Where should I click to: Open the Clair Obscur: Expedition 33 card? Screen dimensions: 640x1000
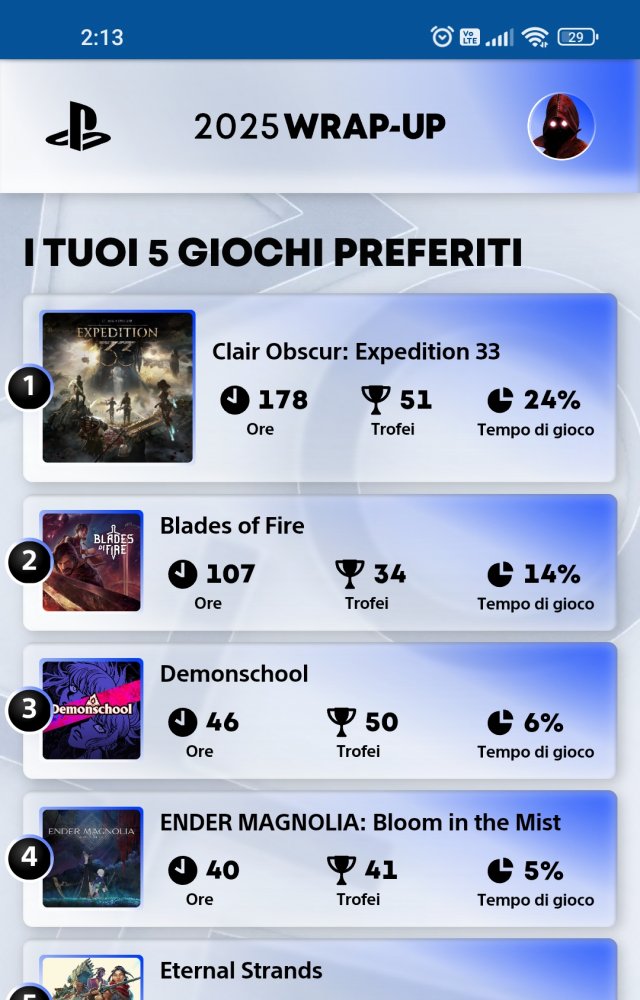pos(320,387)
